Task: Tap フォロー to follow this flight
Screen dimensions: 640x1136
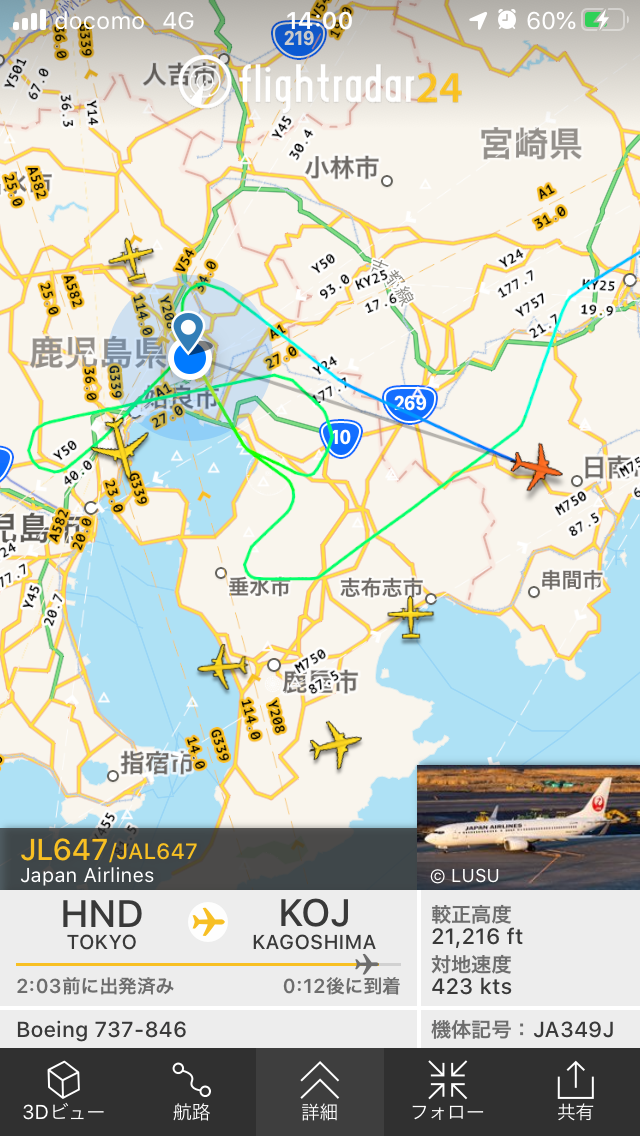Action: (x=447, y=1092)
